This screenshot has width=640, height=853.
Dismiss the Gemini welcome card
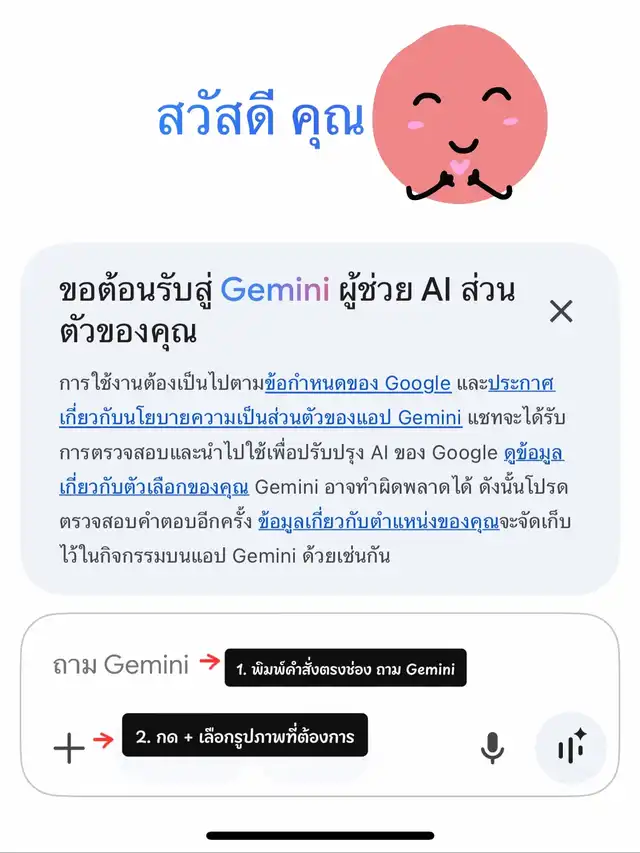[561, 311]
